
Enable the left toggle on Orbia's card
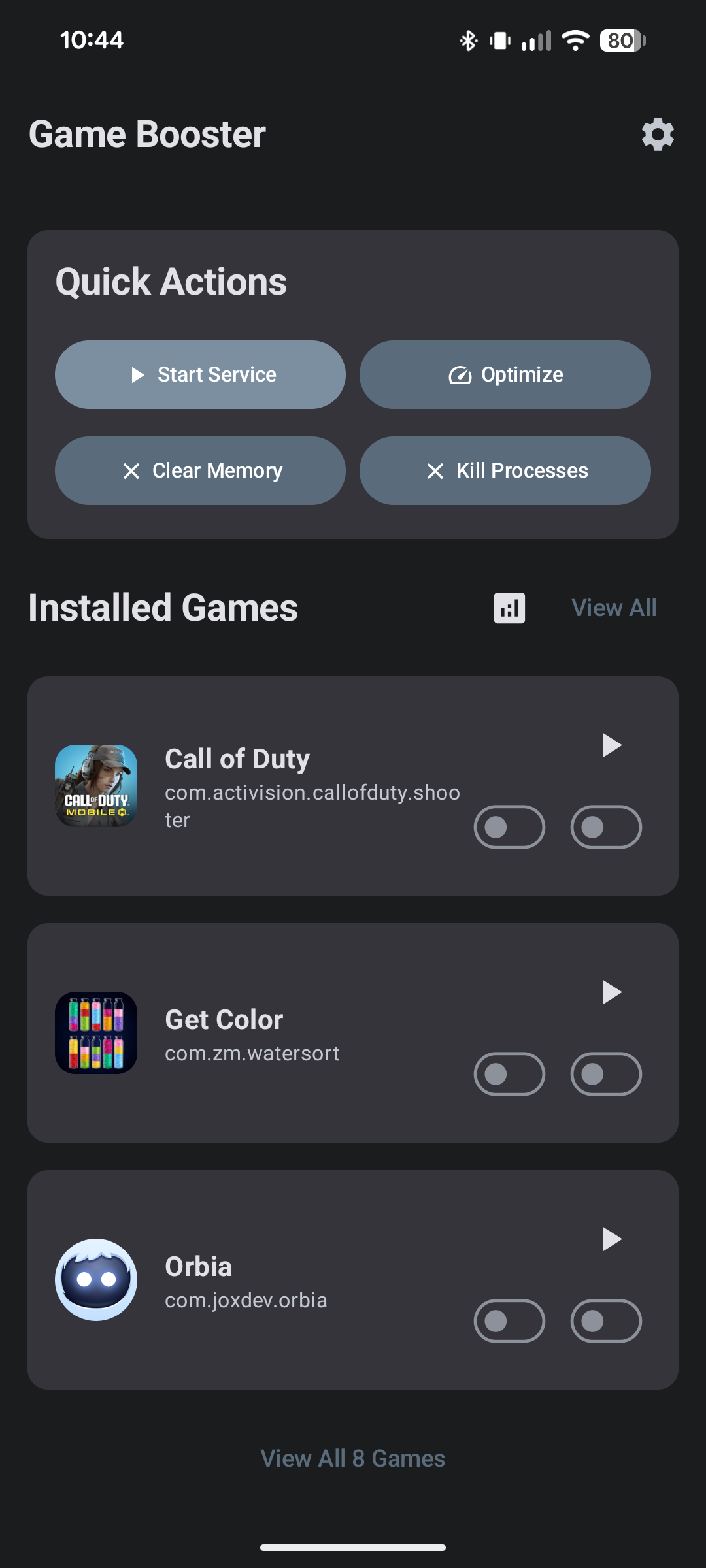coord(509,1321)
